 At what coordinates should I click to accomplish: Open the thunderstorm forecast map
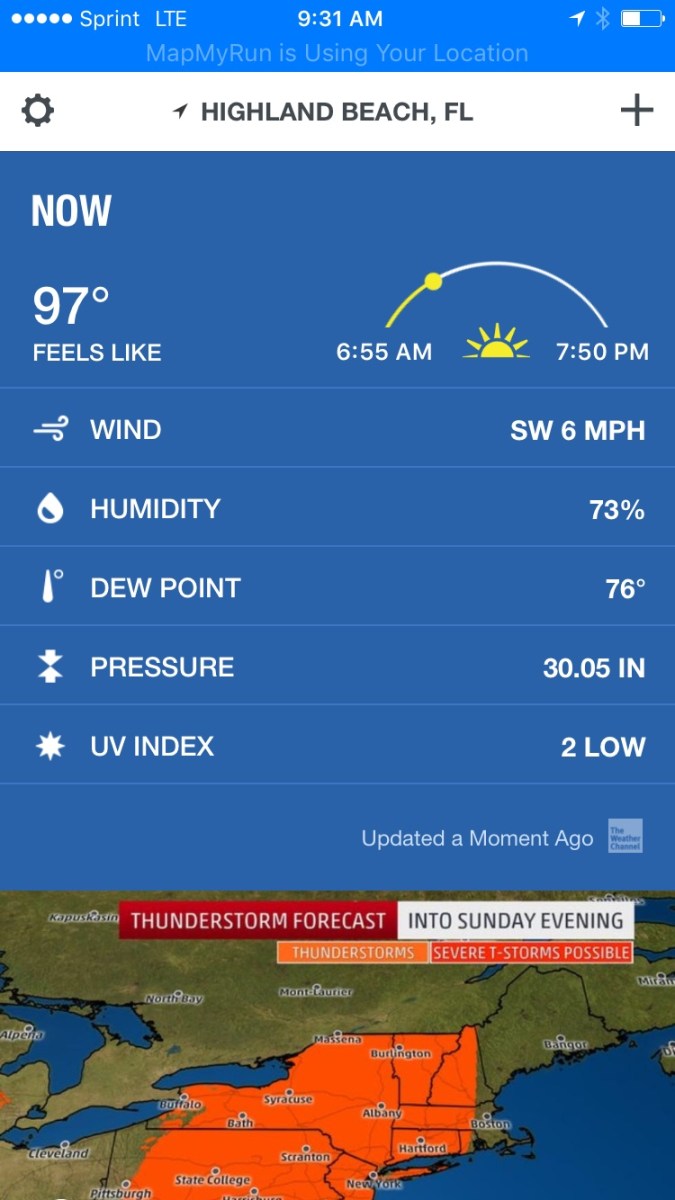(337, 1045)
